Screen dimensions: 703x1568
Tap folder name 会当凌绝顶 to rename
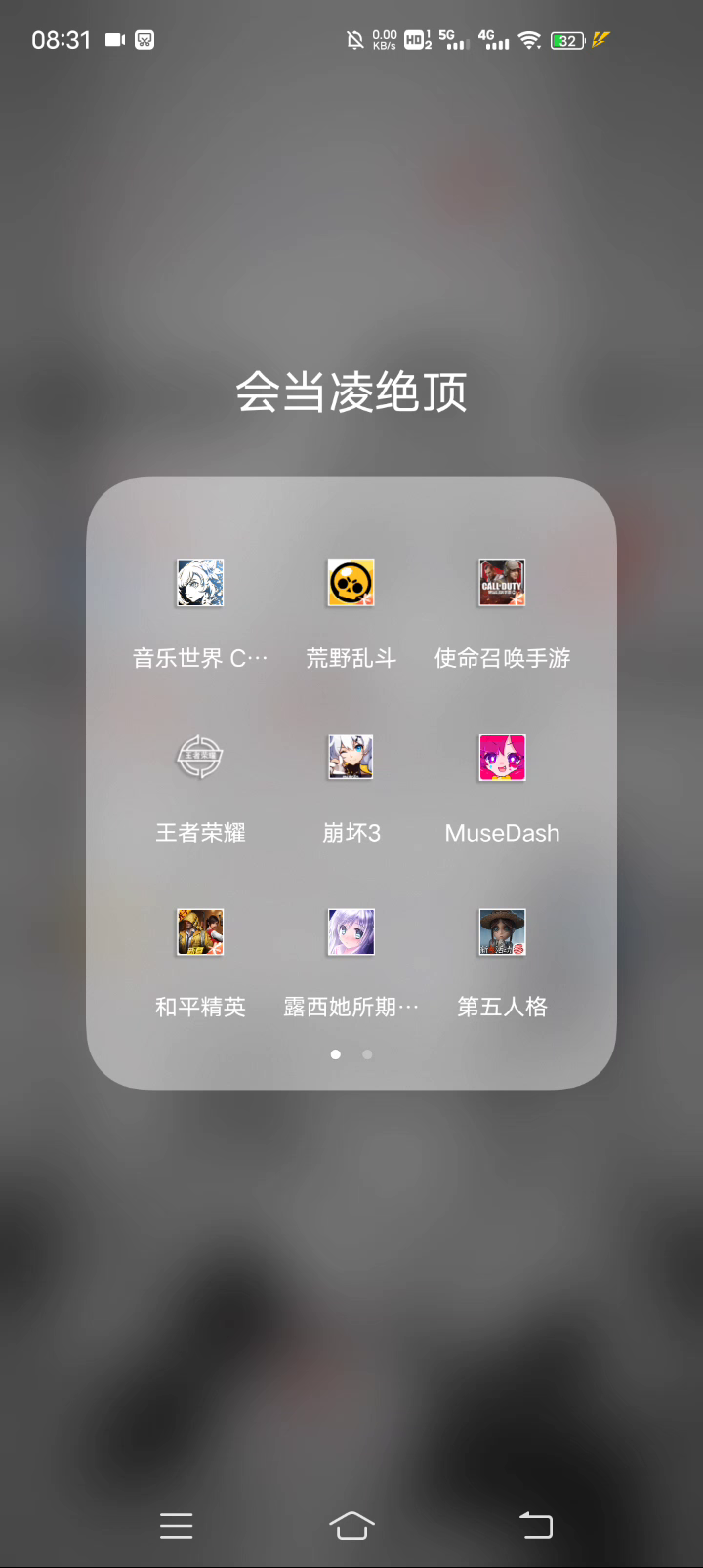point(351,392)
